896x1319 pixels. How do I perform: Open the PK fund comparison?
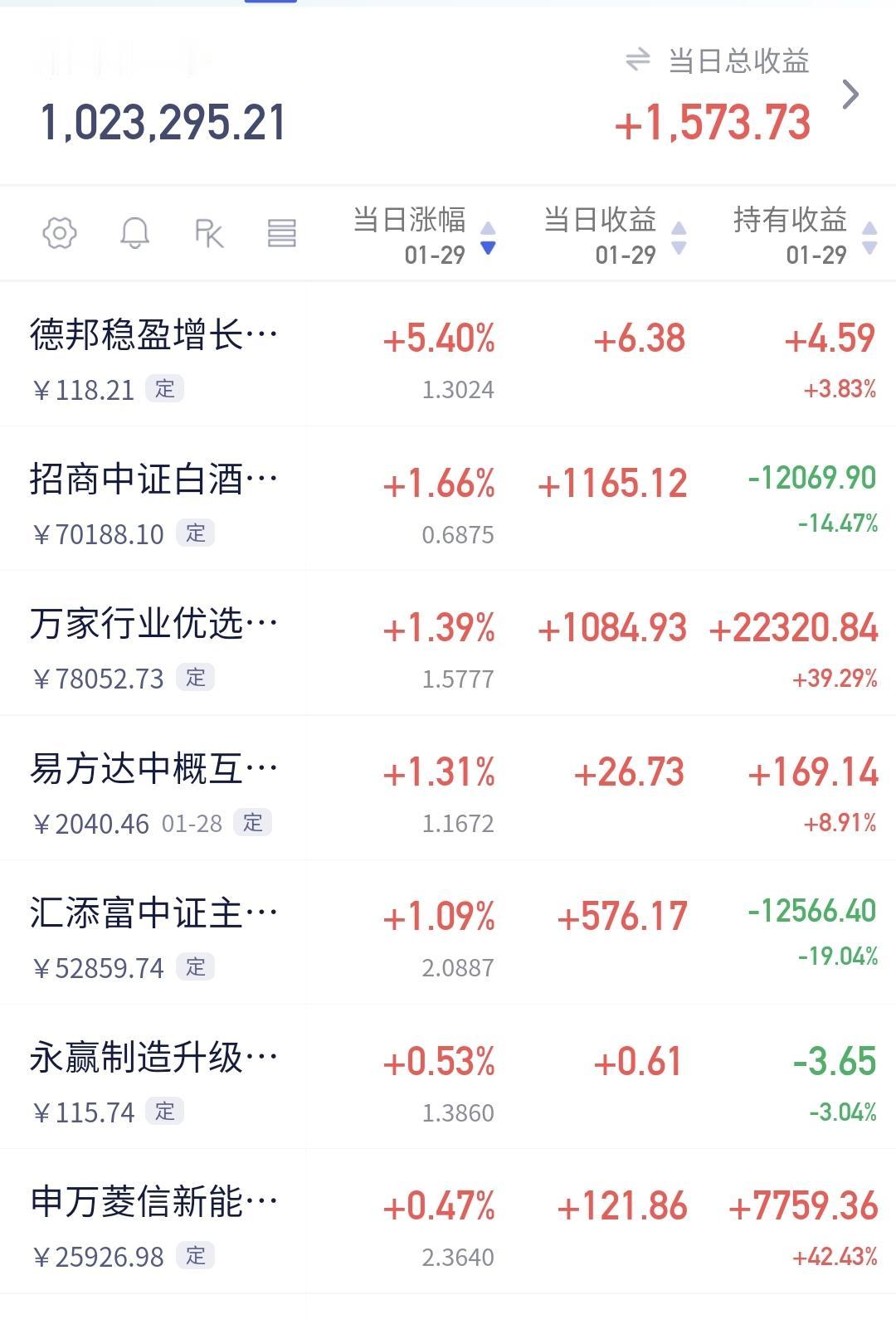tap(208, 233)
